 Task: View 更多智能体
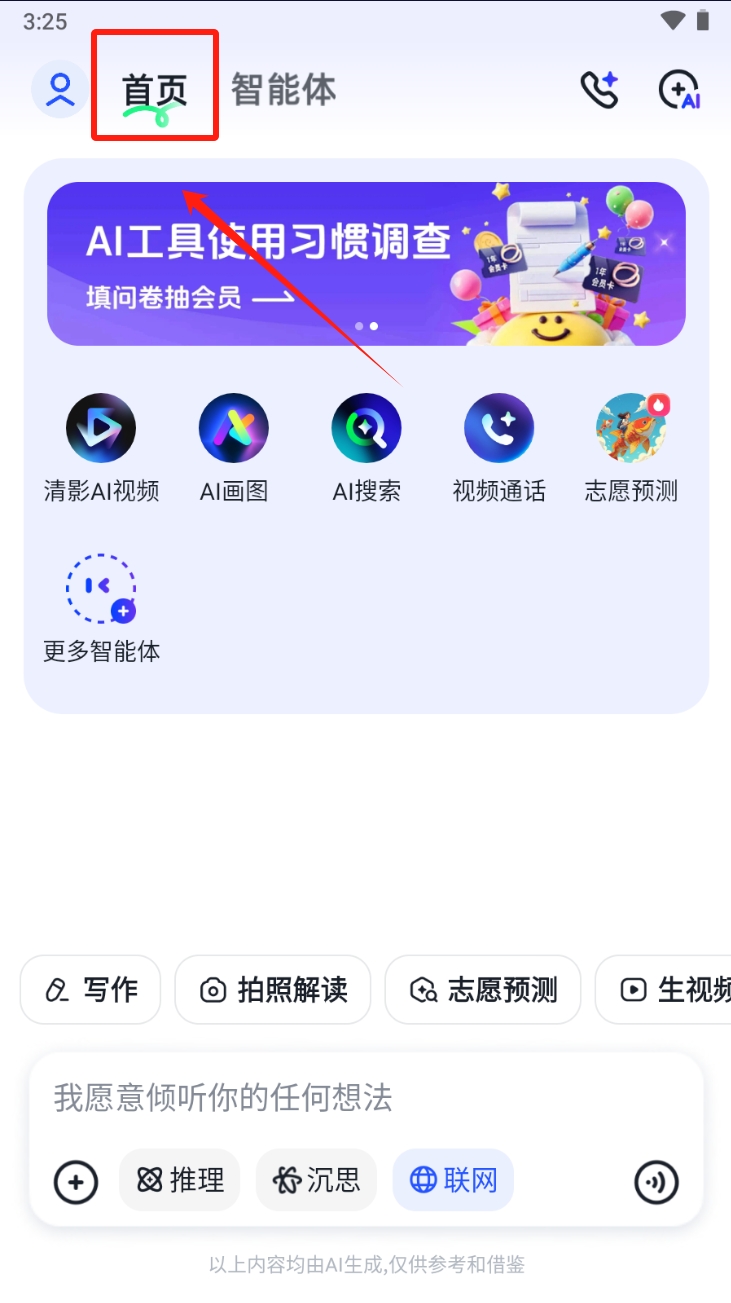pyautogui.click(x=101, y=589)
